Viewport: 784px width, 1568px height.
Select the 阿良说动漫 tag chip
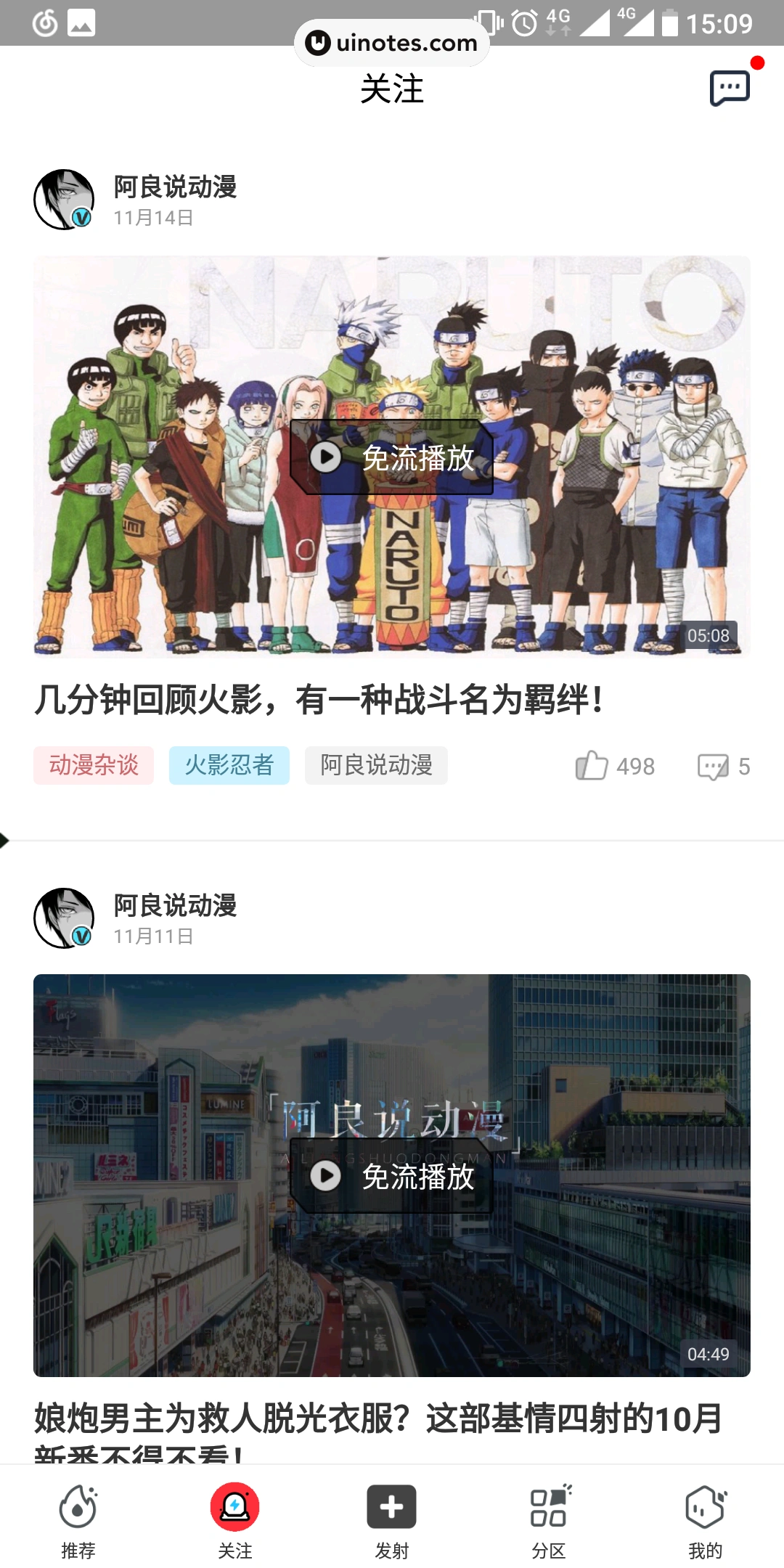pyautogui.click(x=376, y=765)
